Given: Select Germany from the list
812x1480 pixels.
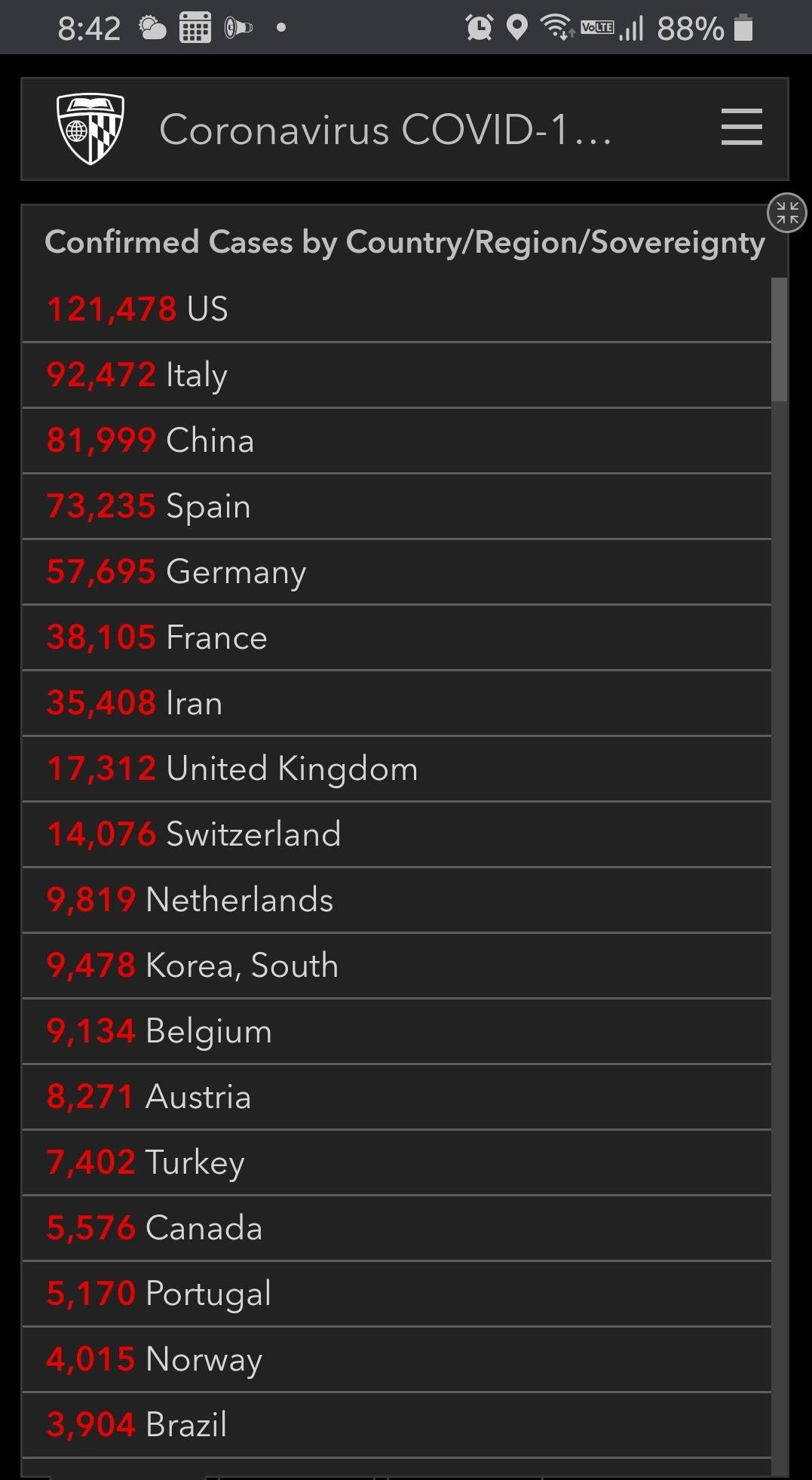Looking at the screenshot, I should tap(397, 572).
